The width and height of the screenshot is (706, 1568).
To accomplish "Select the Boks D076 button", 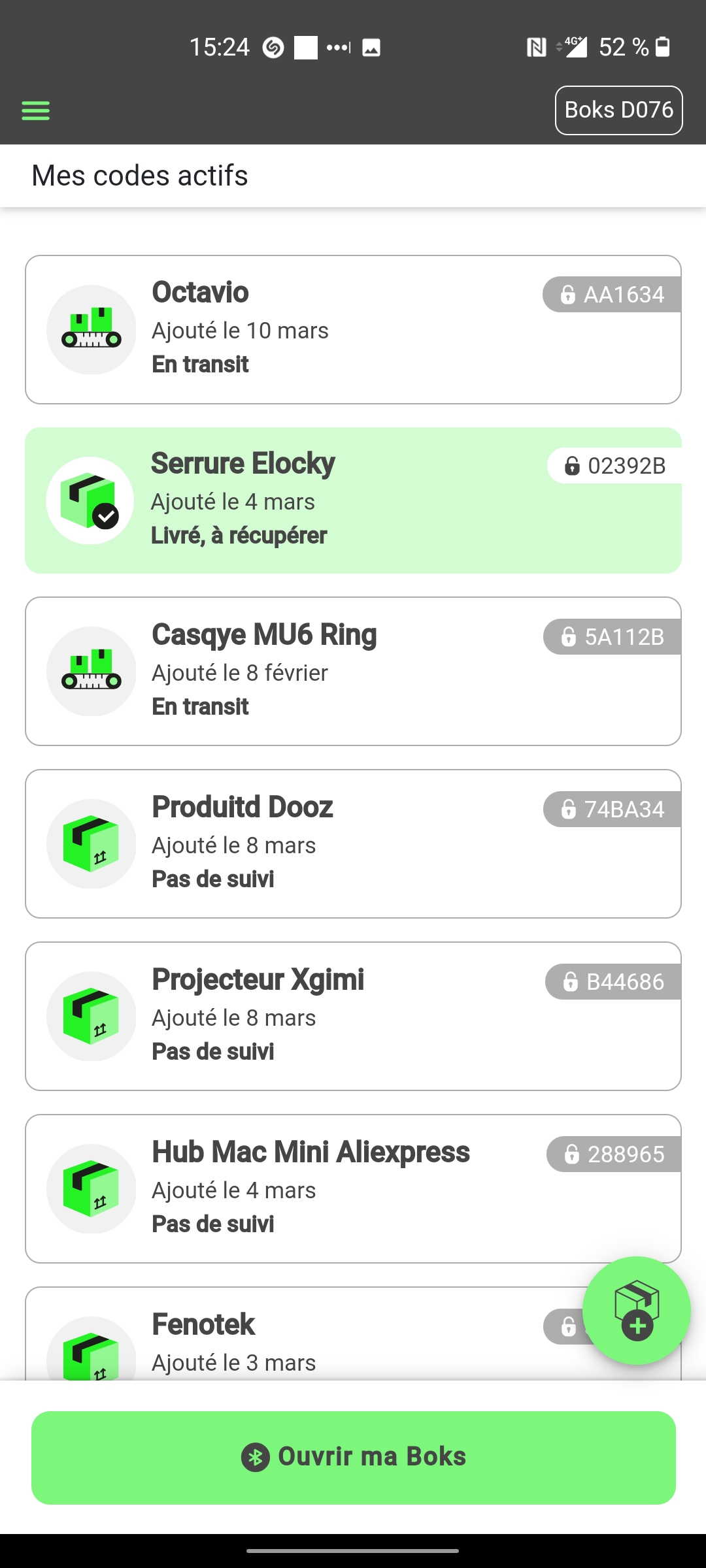I will click(618, 110).
